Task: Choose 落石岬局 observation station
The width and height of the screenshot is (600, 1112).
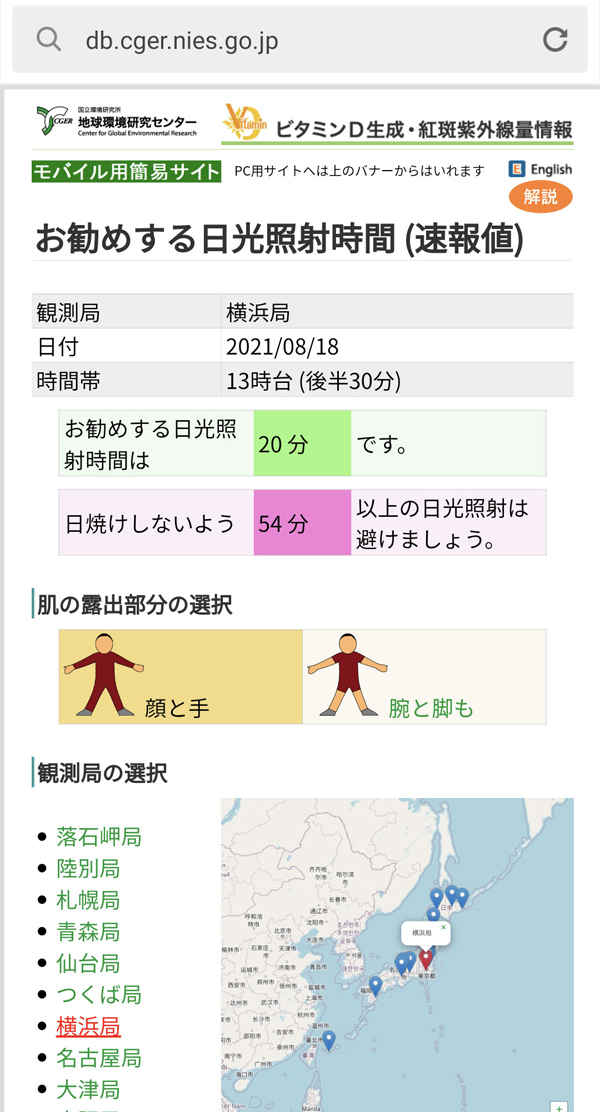Action: [99, 837]
